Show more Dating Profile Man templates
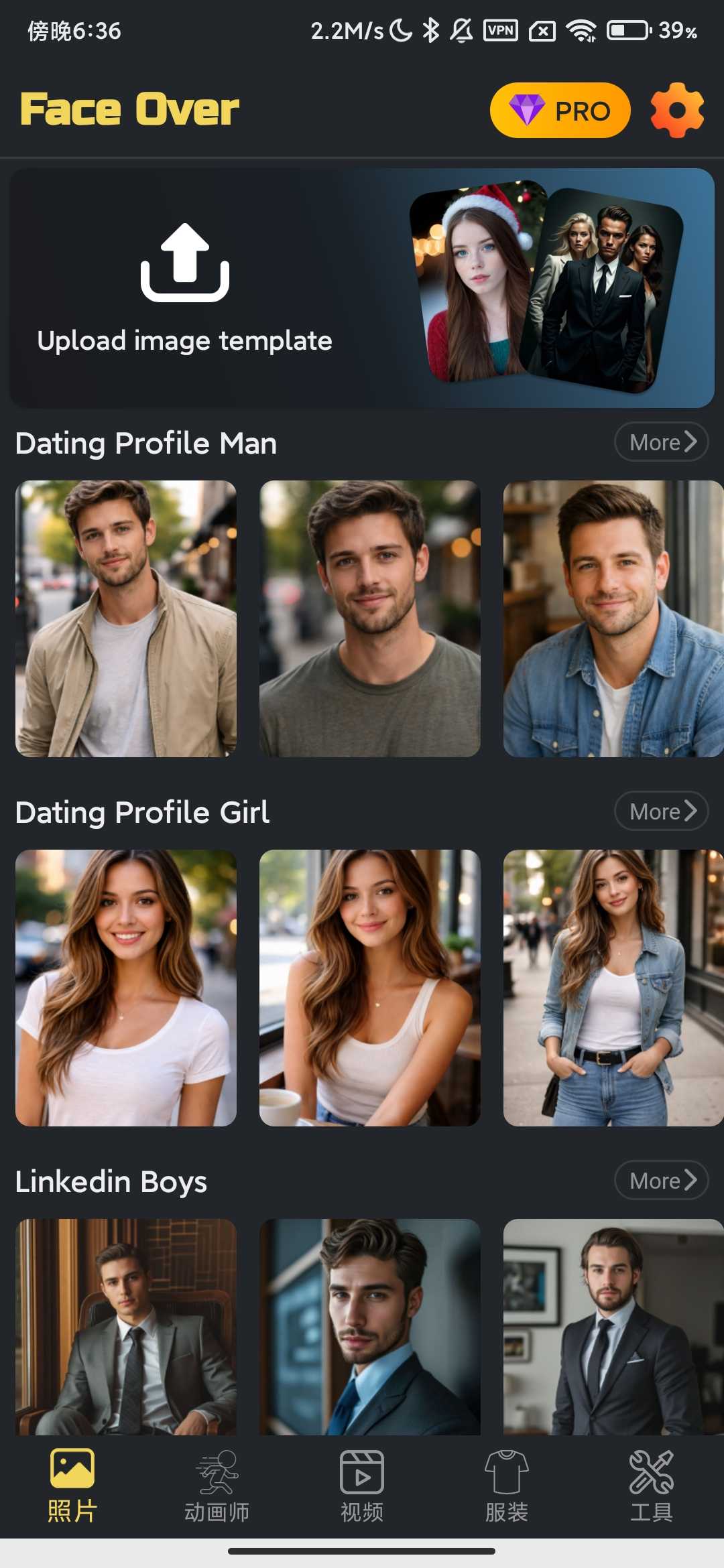Screen dimensions: 724x1568 tap(661, 442)
